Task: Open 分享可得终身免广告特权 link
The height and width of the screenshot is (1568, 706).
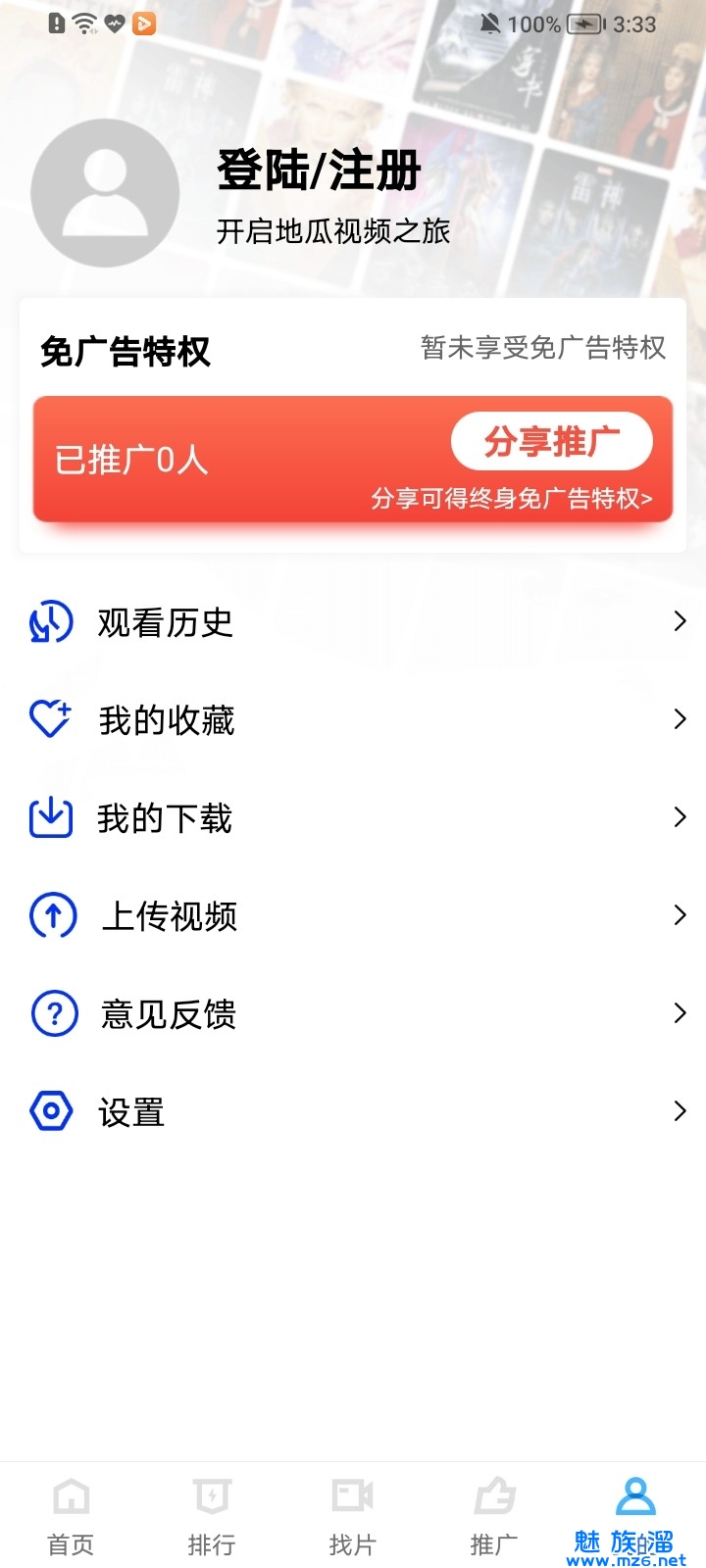Action: click(x=511, y=499)
